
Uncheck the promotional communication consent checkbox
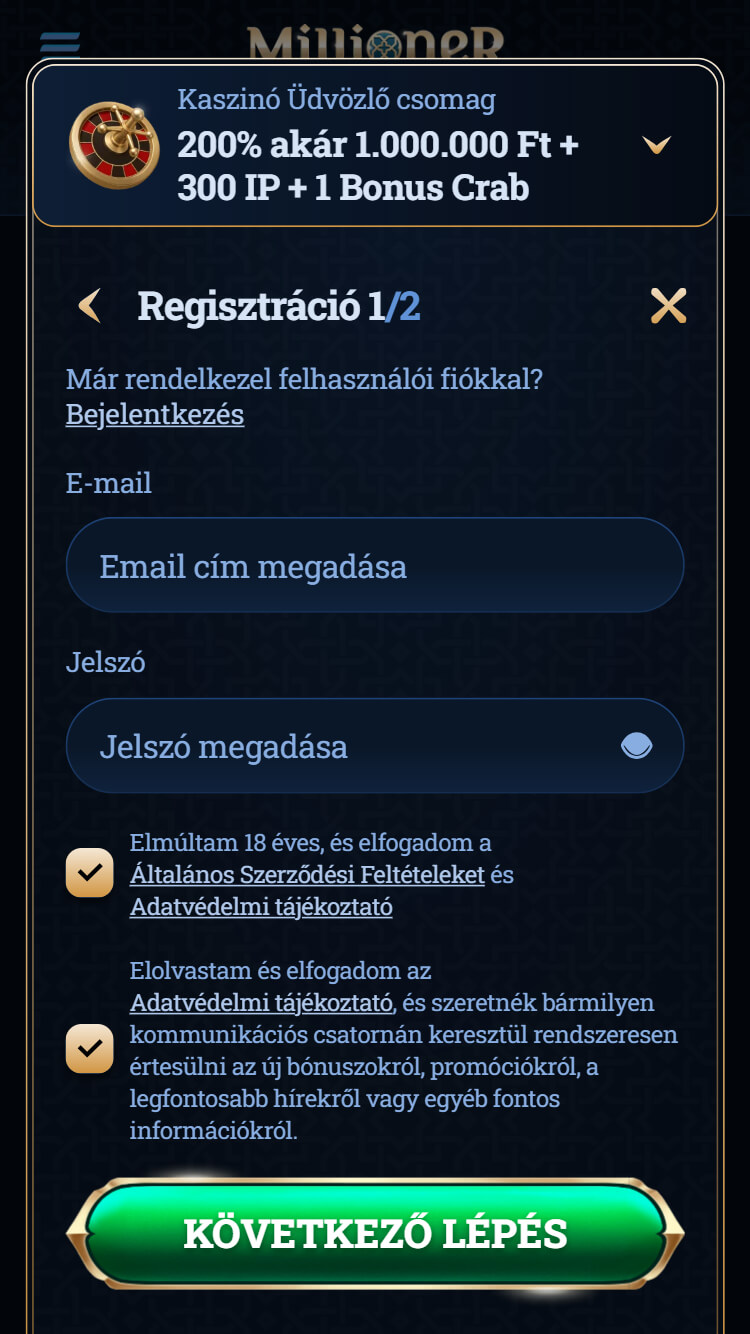pos(90,1049)
